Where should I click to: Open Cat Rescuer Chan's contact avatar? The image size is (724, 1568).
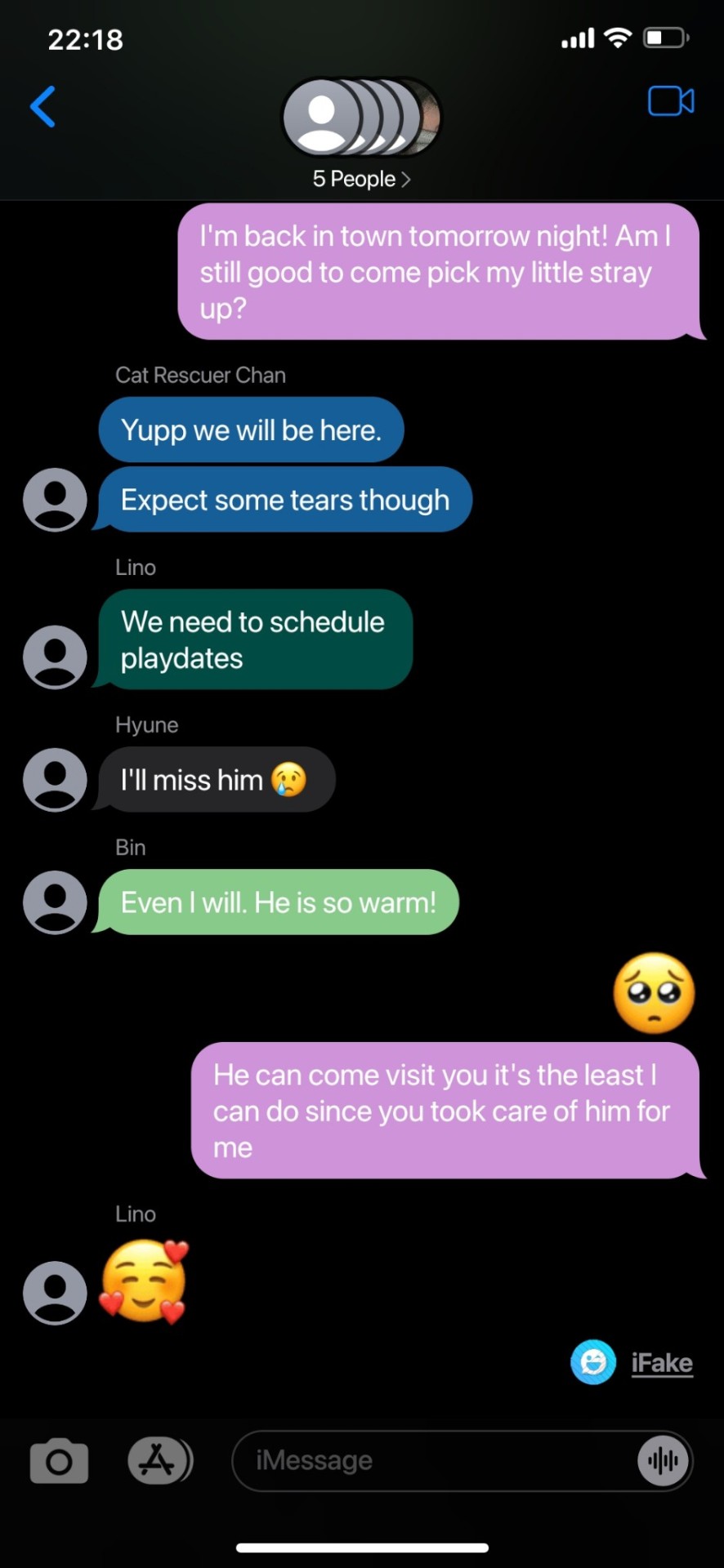55,500
